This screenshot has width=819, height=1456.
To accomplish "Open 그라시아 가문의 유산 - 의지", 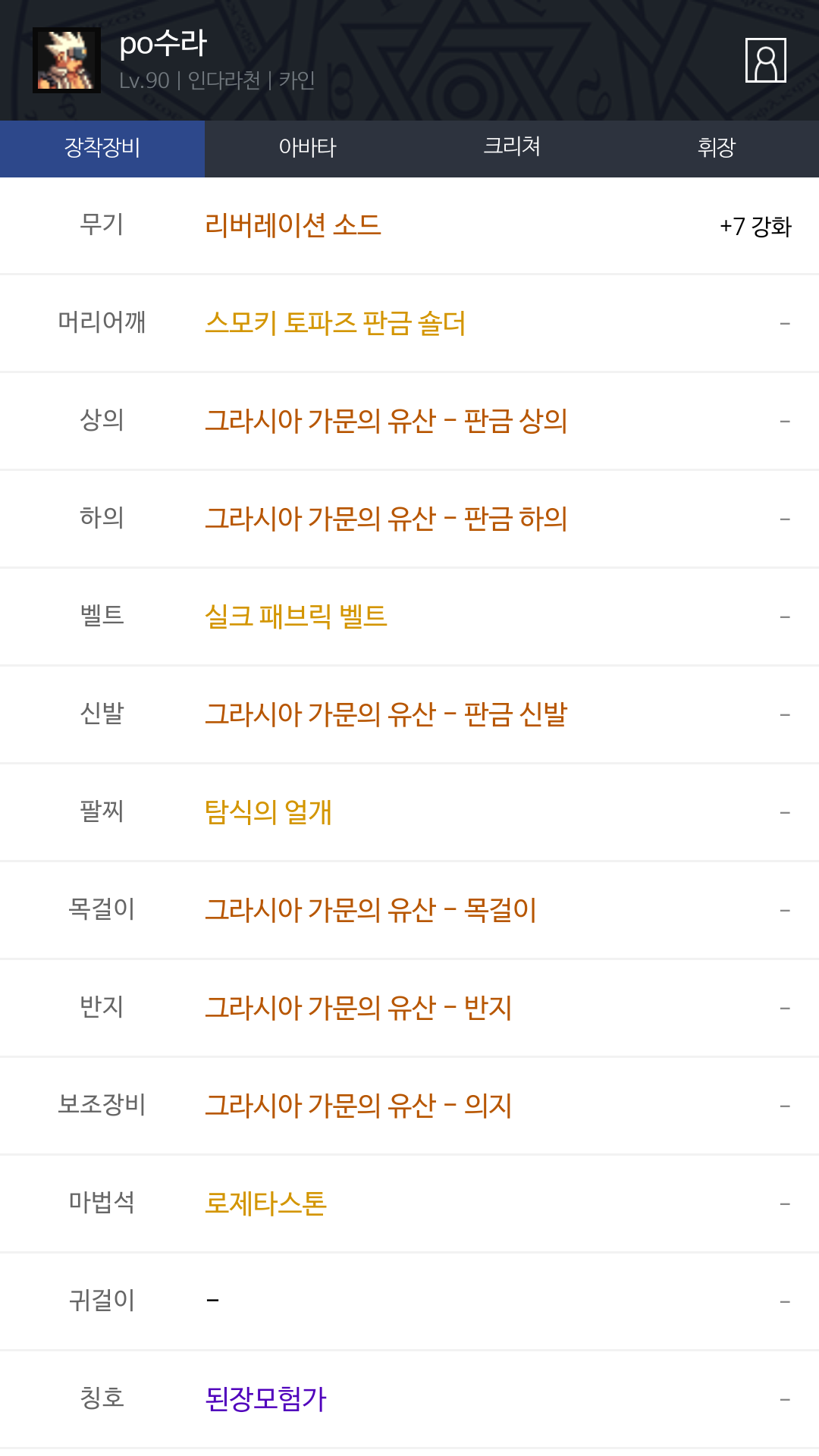I will click(359, 1106).
